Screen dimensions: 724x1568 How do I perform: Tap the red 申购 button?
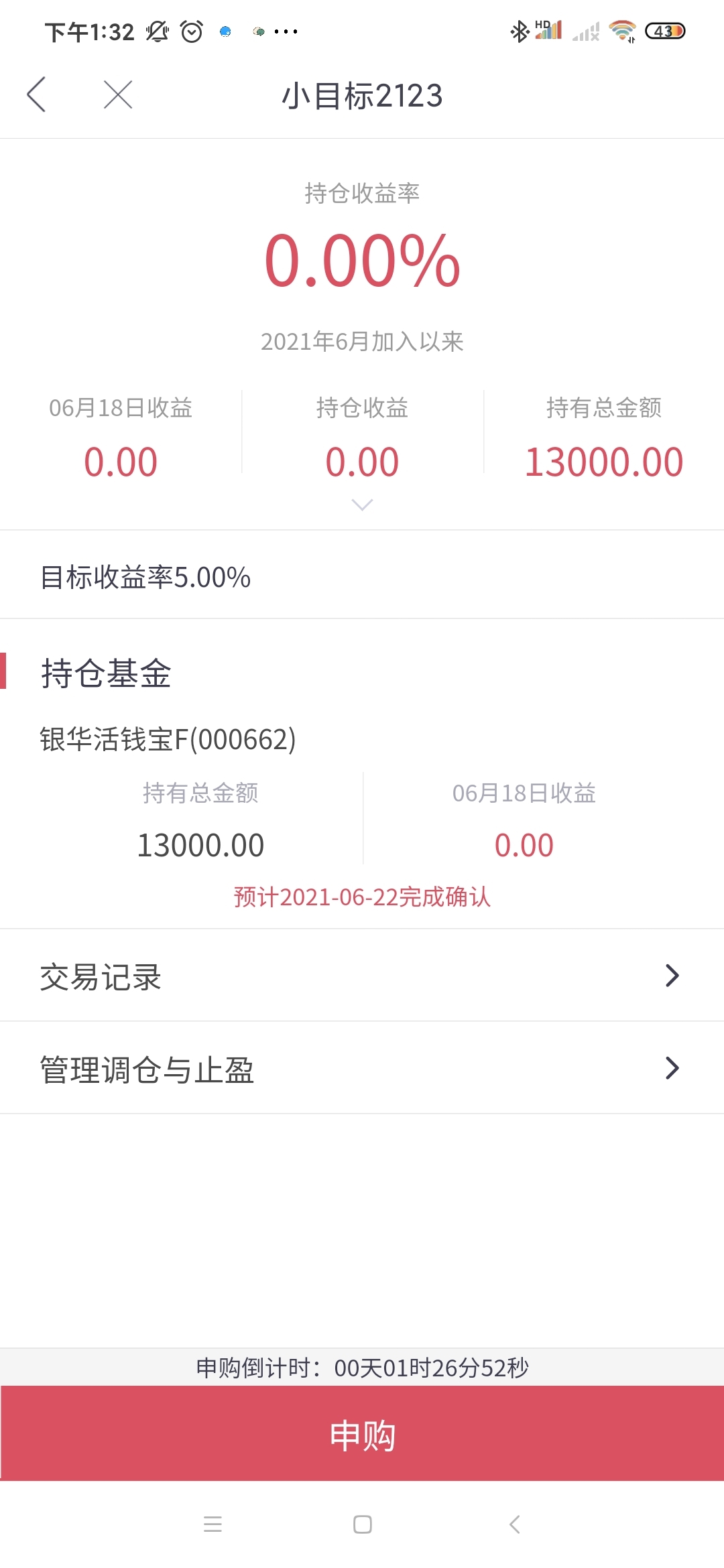tap(362, 1434)
